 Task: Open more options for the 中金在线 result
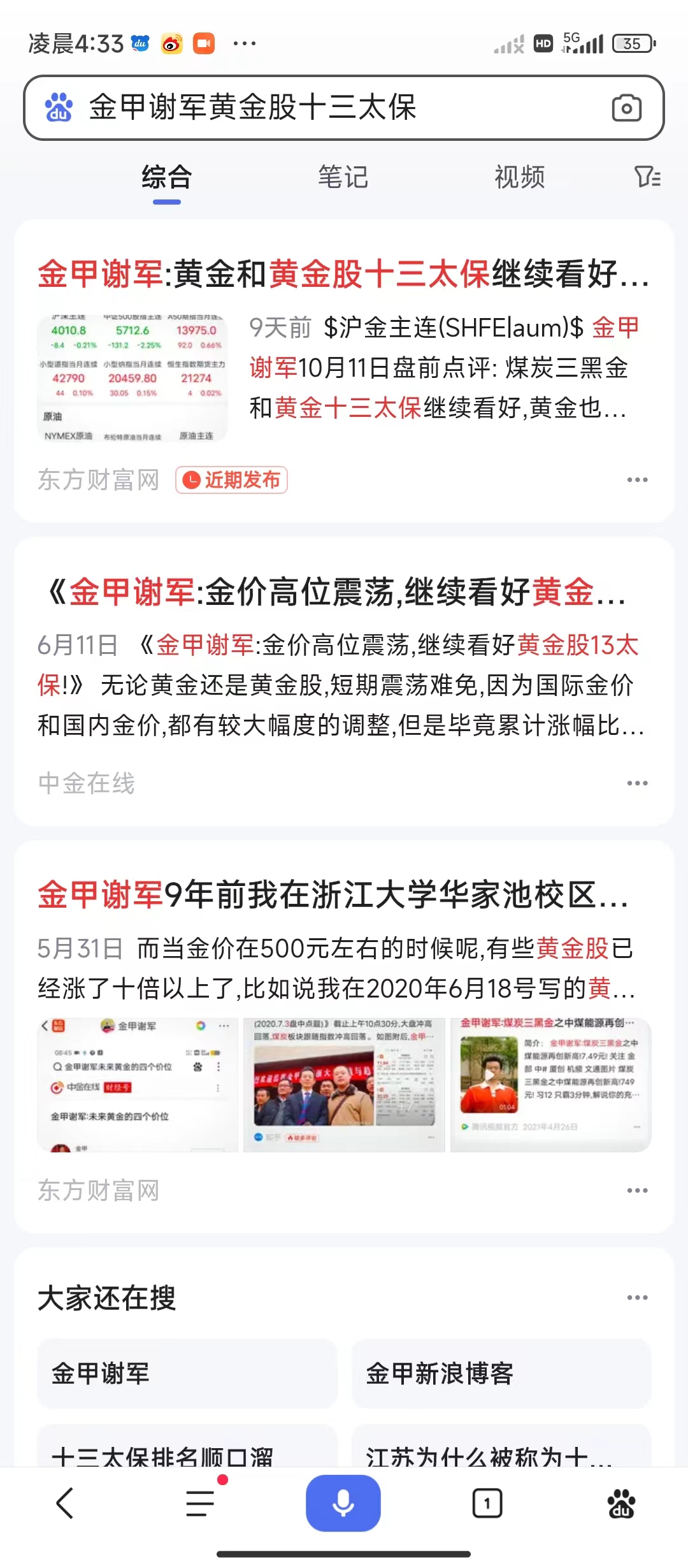tap(637, 783)
